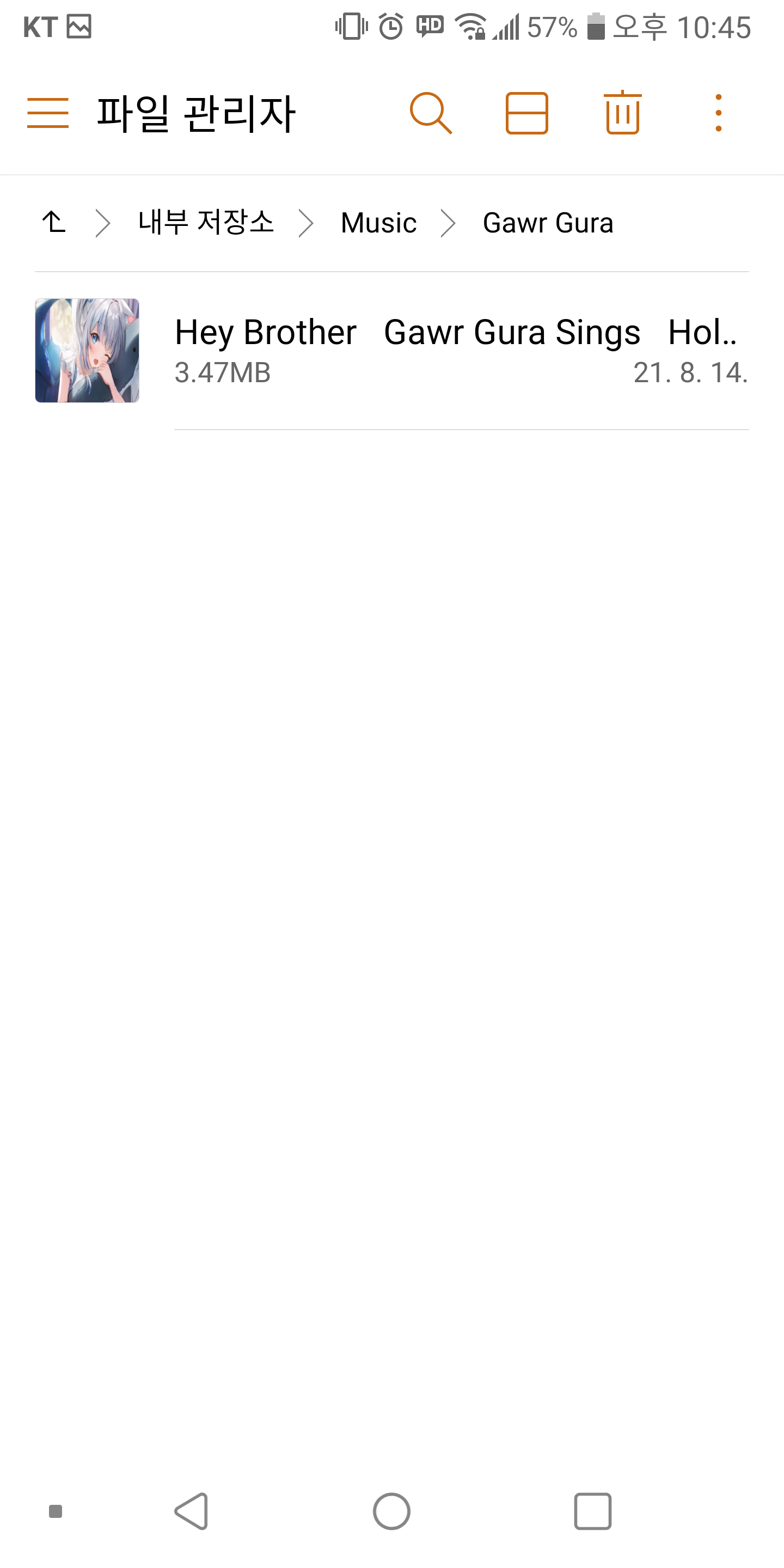Search files with the magnifier icon

pos(430,113)
